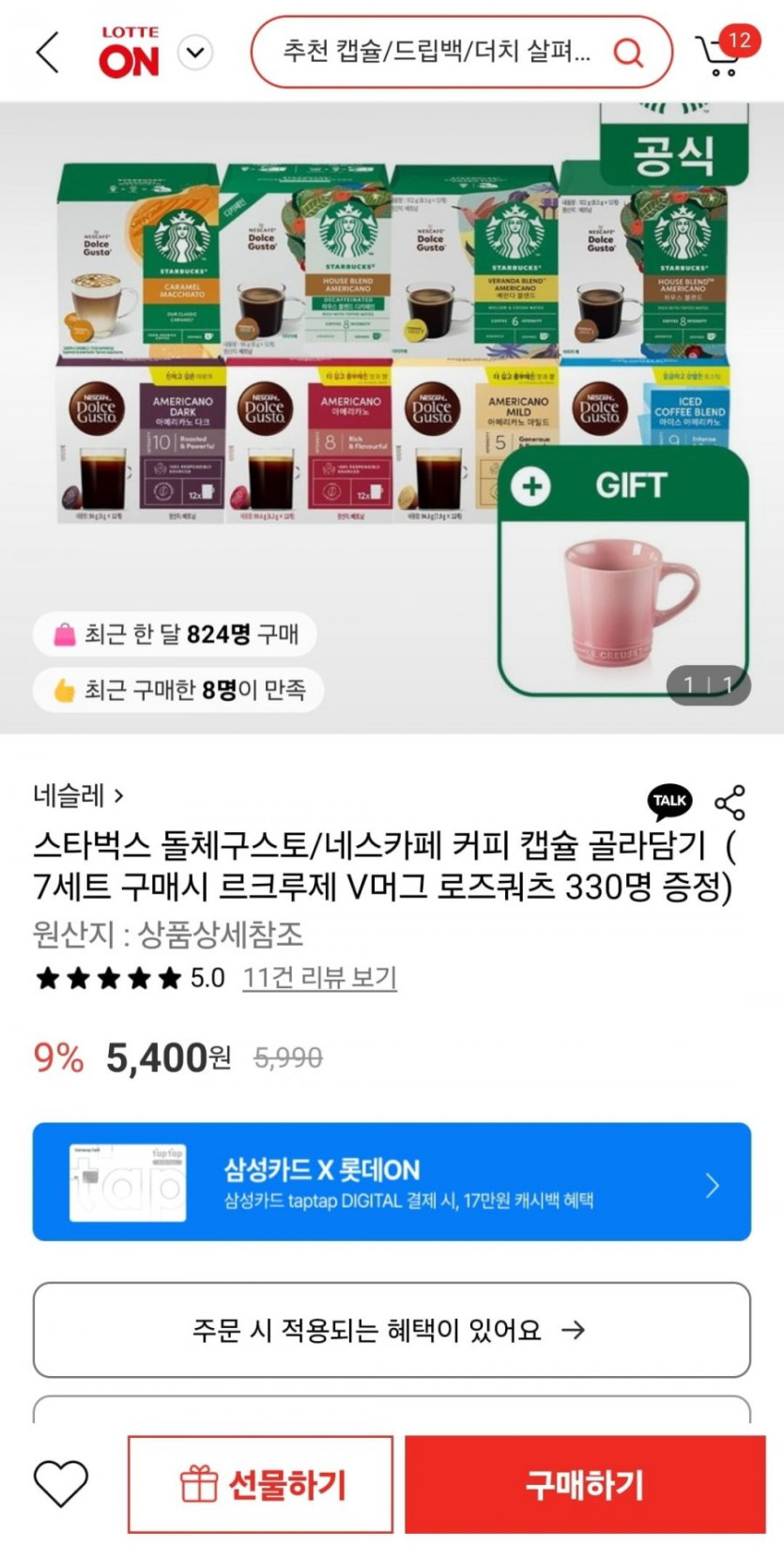Expand 주문 시 적용되는 혜택이 있어요
Viewport: 784px width, 1546px height.
click(x=392, y=1329)
